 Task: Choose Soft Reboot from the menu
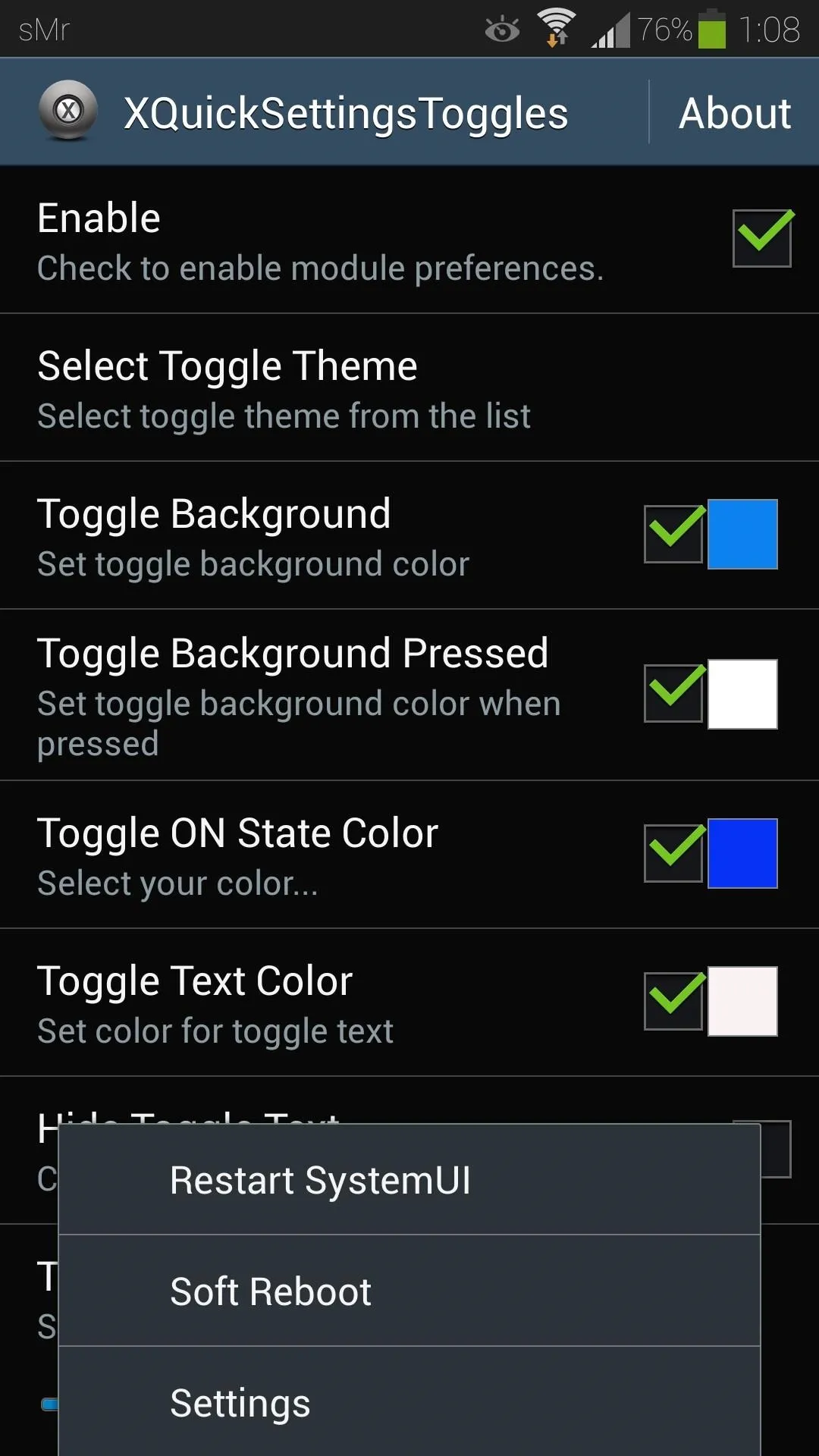pyautogui.click(x=409, y=1291)
